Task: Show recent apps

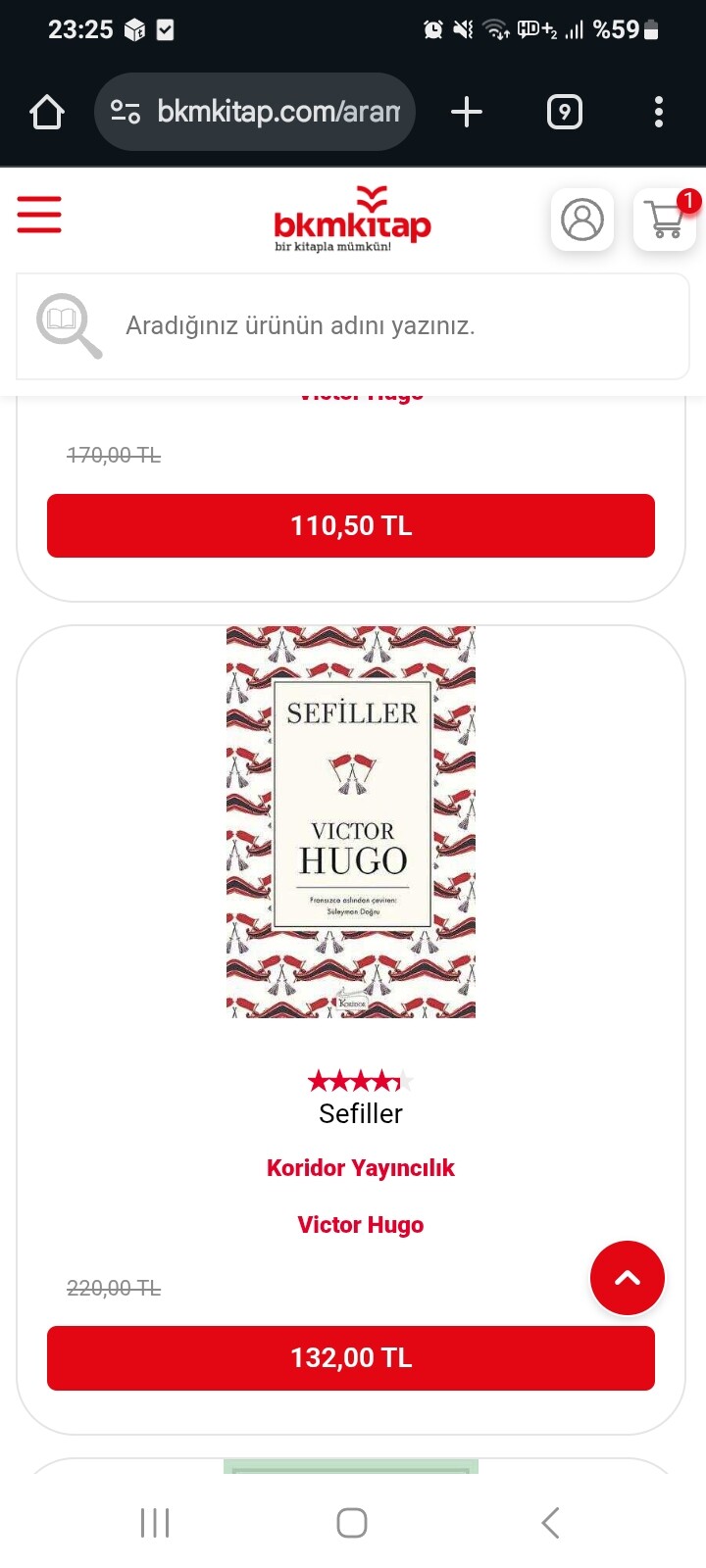Action: point(155,1523)
